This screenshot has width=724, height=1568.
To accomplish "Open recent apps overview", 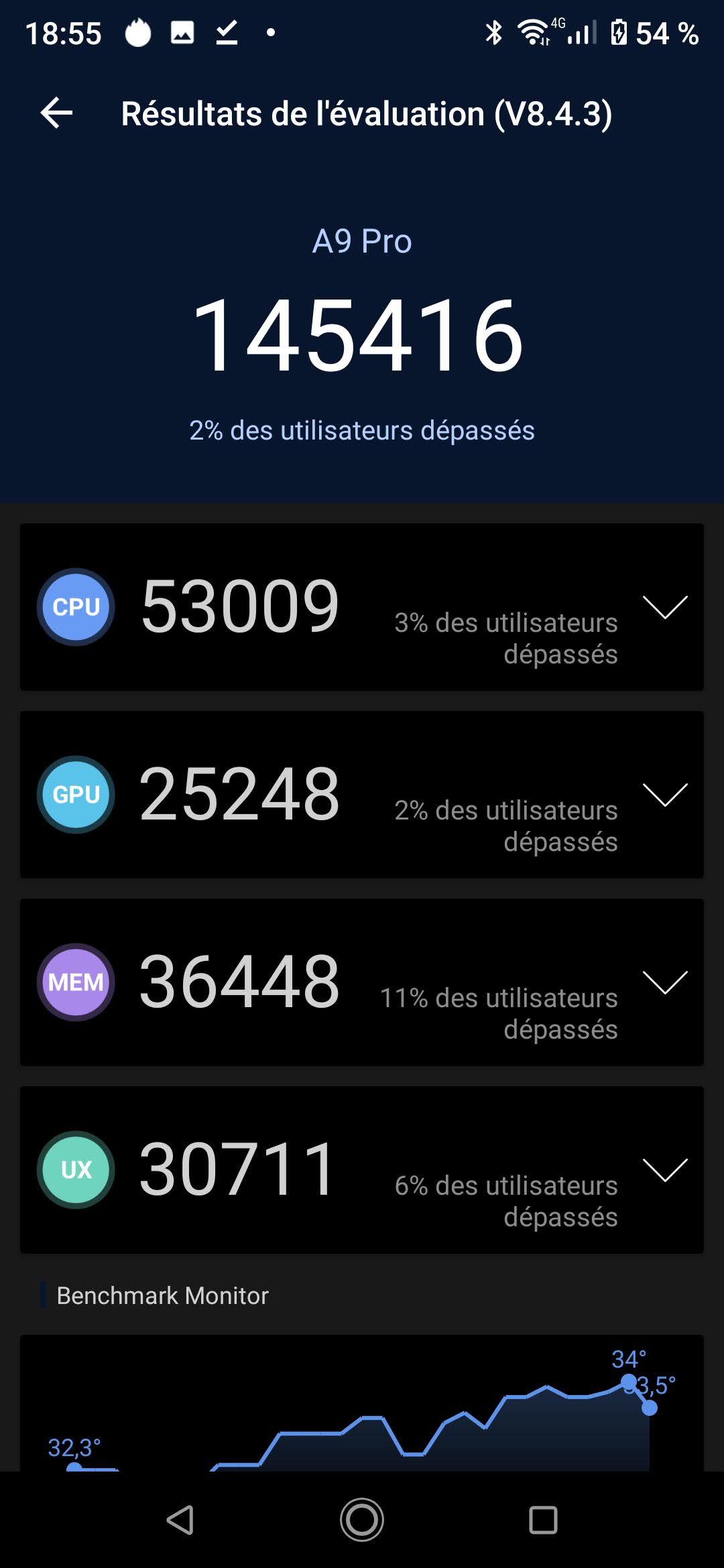I will click(x=543, y=1520).
